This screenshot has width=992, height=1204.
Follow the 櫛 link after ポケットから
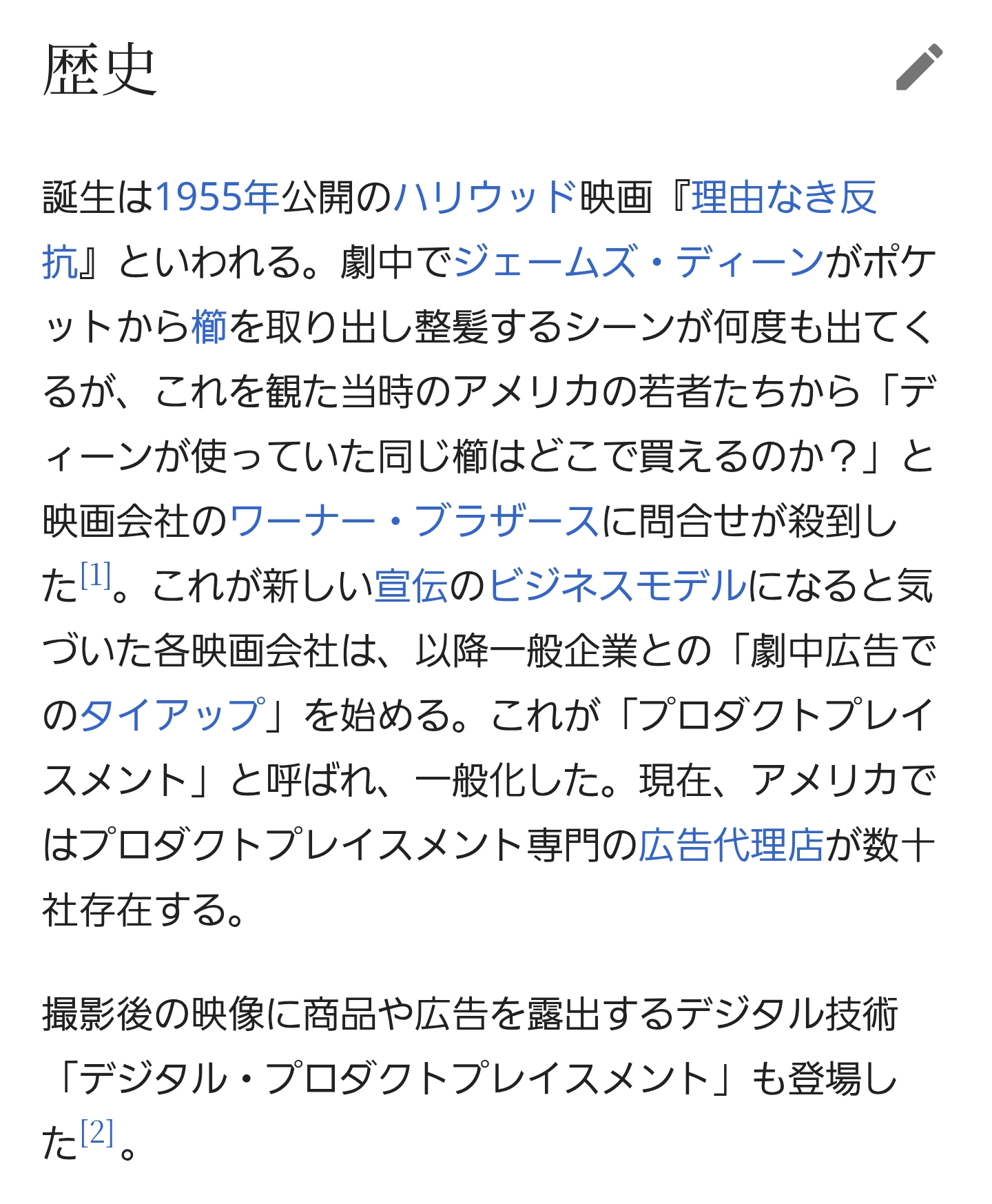point(209,327)
